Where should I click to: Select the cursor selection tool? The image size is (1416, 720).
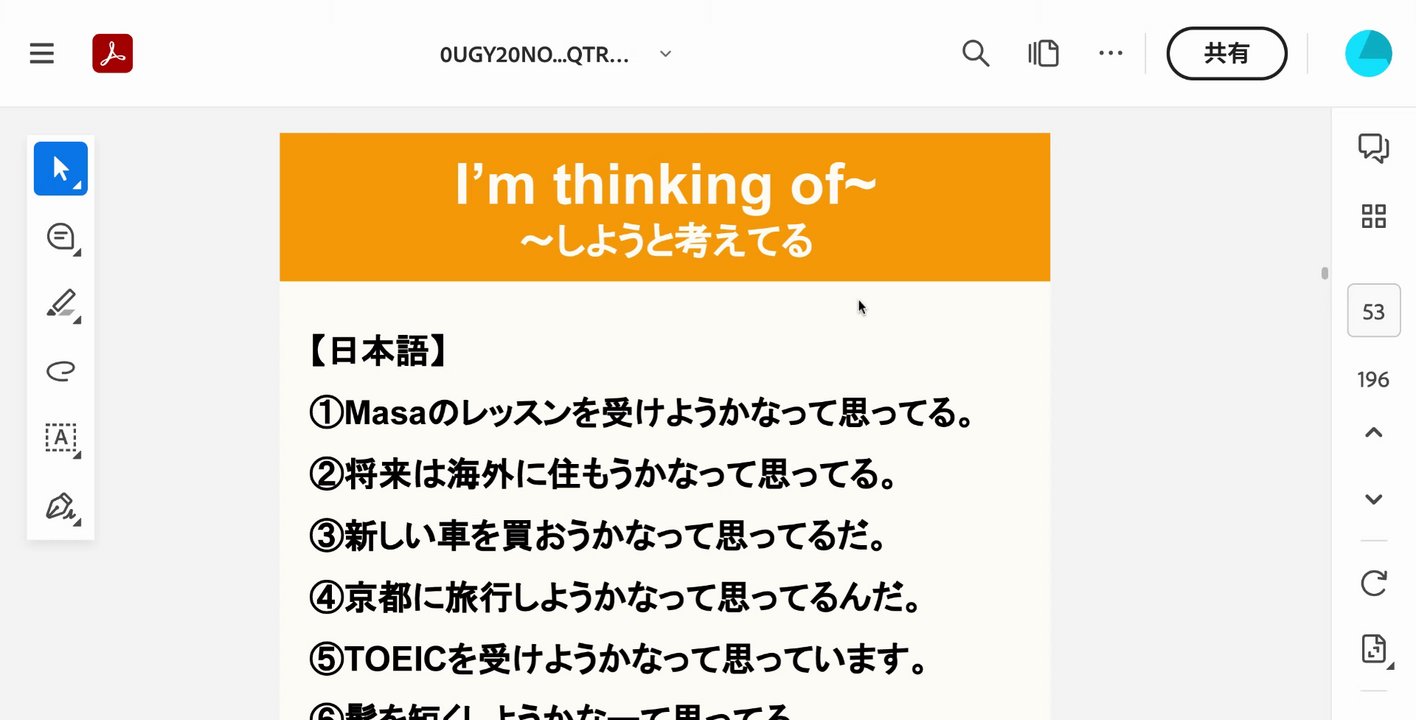[x=60, y=168]
